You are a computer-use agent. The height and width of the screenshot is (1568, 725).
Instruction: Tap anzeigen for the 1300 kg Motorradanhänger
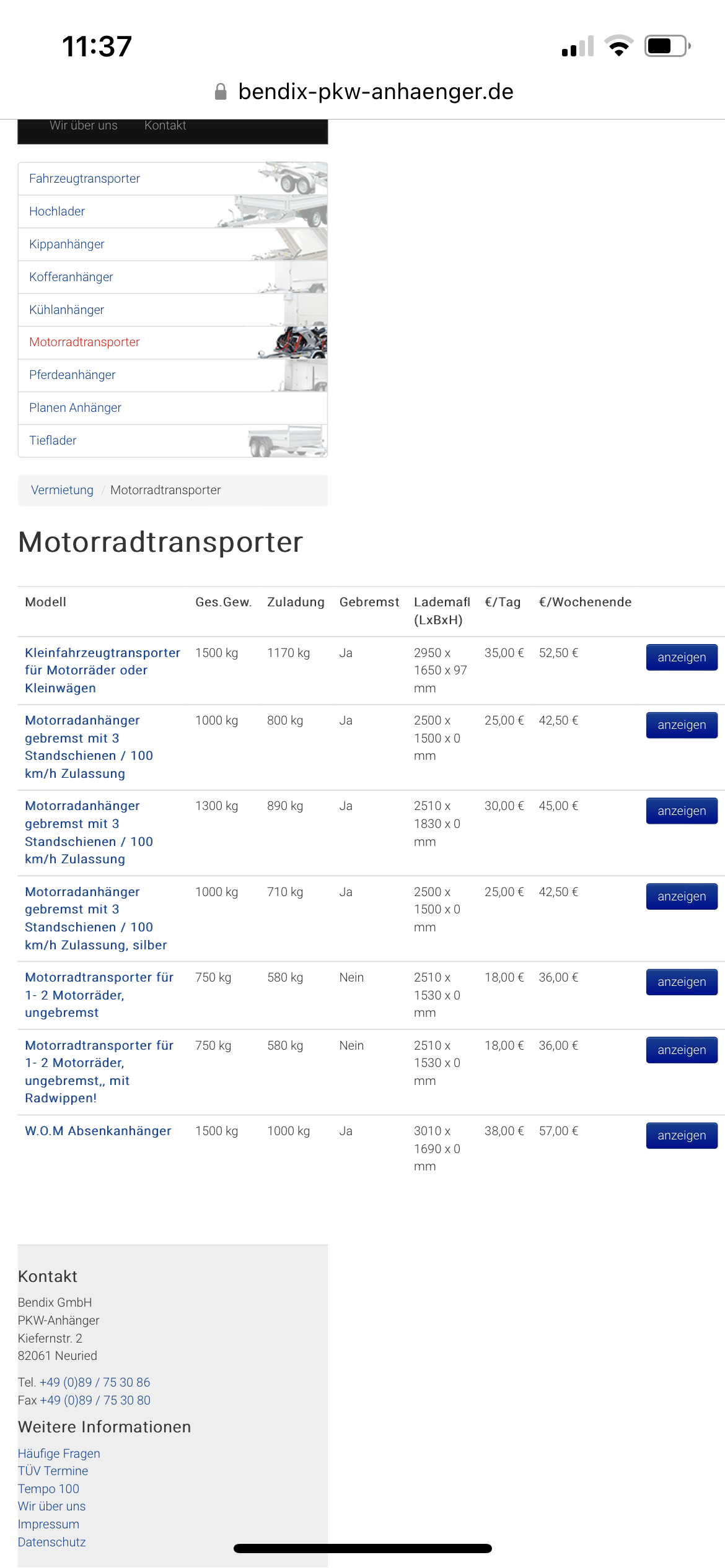click(x=681, y=811)
